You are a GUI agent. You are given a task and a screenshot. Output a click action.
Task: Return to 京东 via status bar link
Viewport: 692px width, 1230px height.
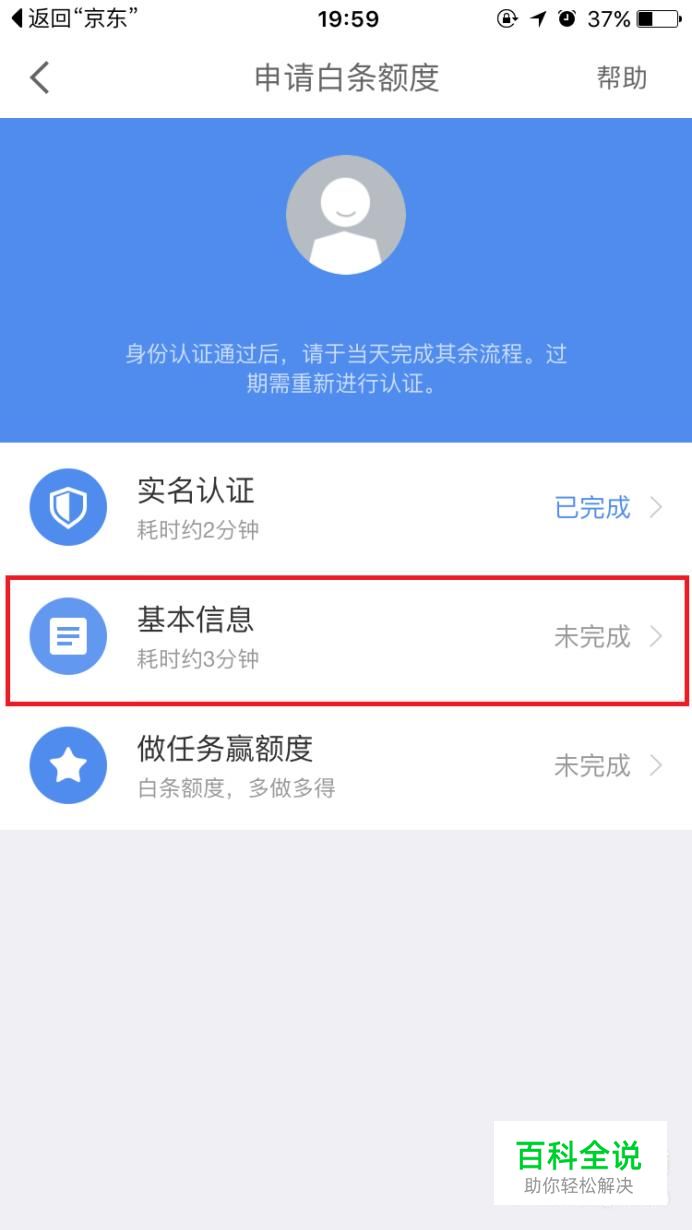[73, 18]
